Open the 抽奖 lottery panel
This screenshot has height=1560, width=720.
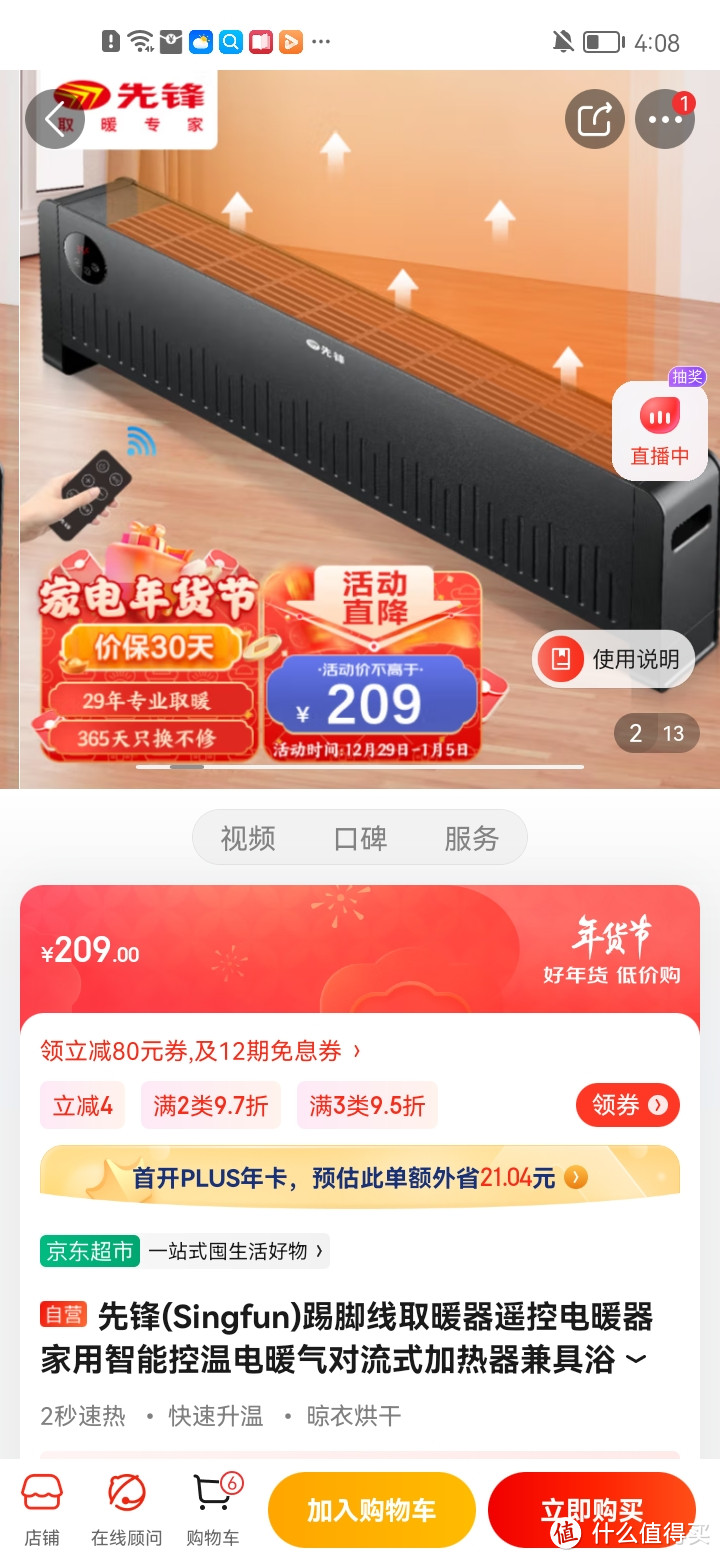click(689, 377)
